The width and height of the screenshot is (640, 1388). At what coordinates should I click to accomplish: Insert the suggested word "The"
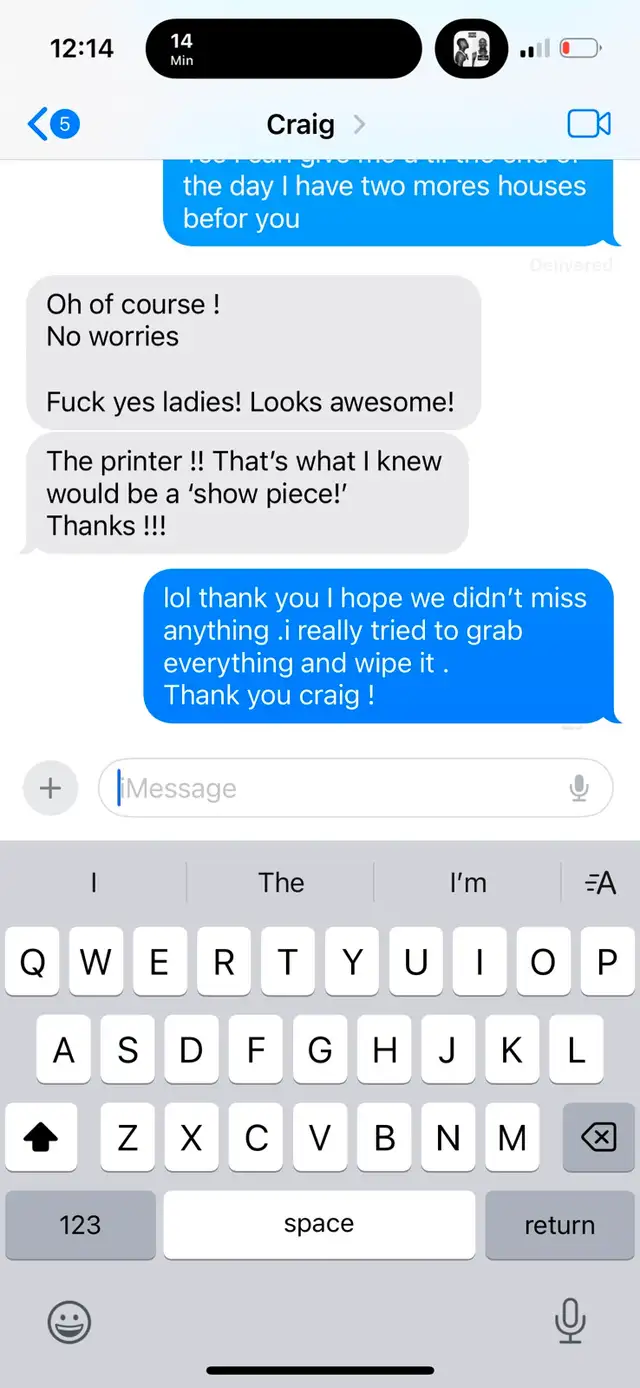(x=281, y=882)
